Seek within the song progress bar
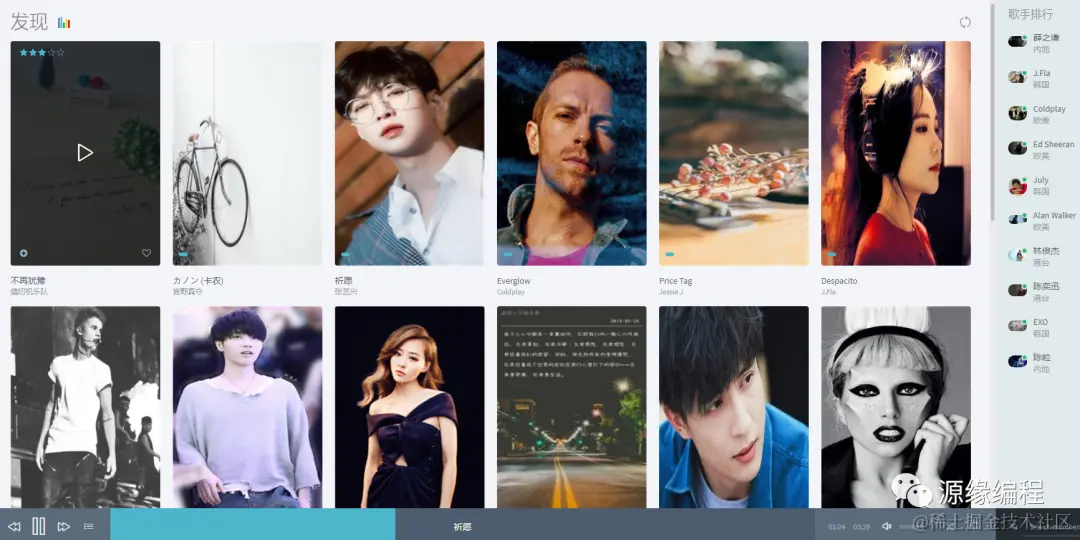 coord(460,526)
